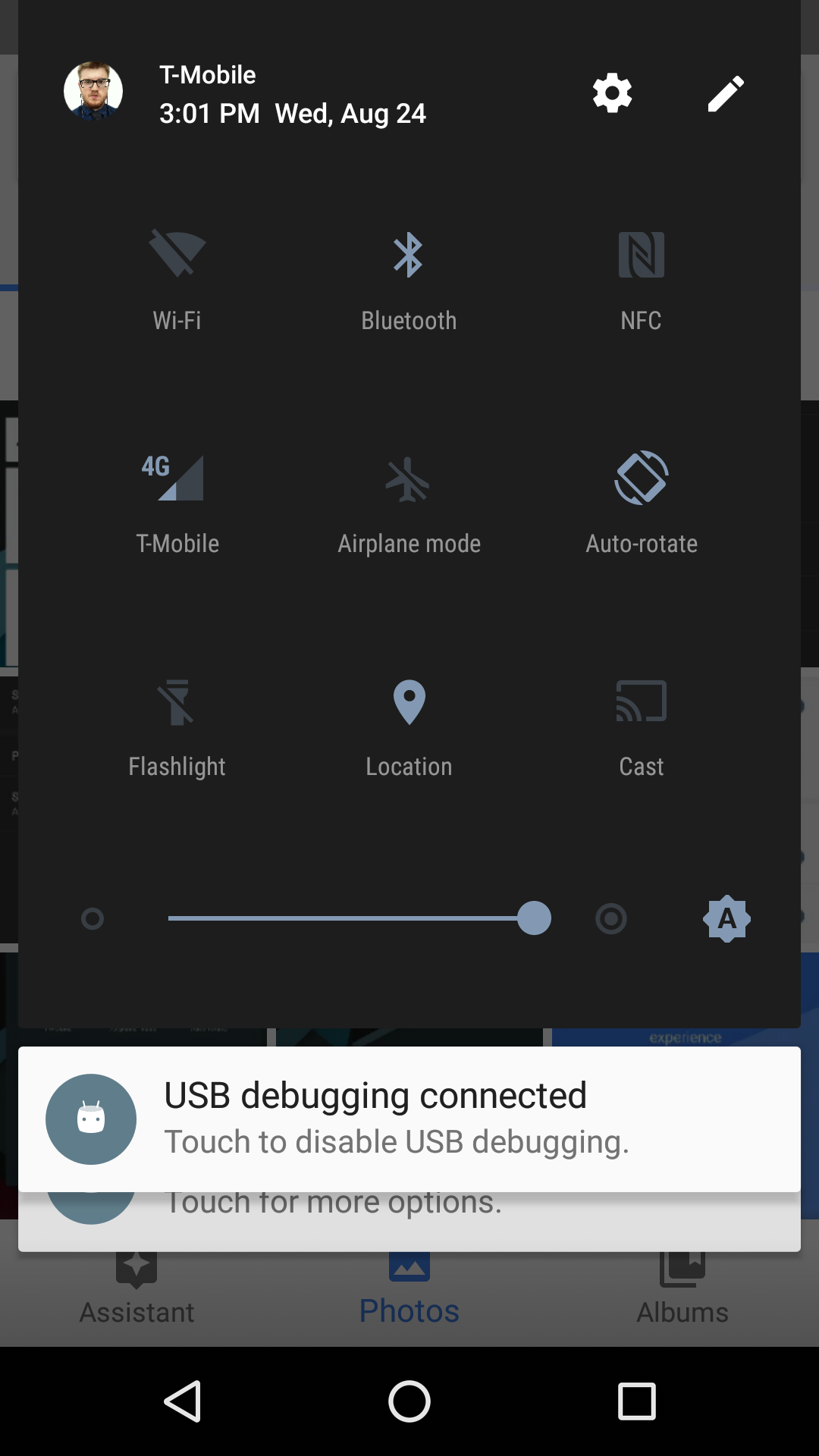Go to the home screen
The image size is (819, 1456).
tap(409, 1401)
